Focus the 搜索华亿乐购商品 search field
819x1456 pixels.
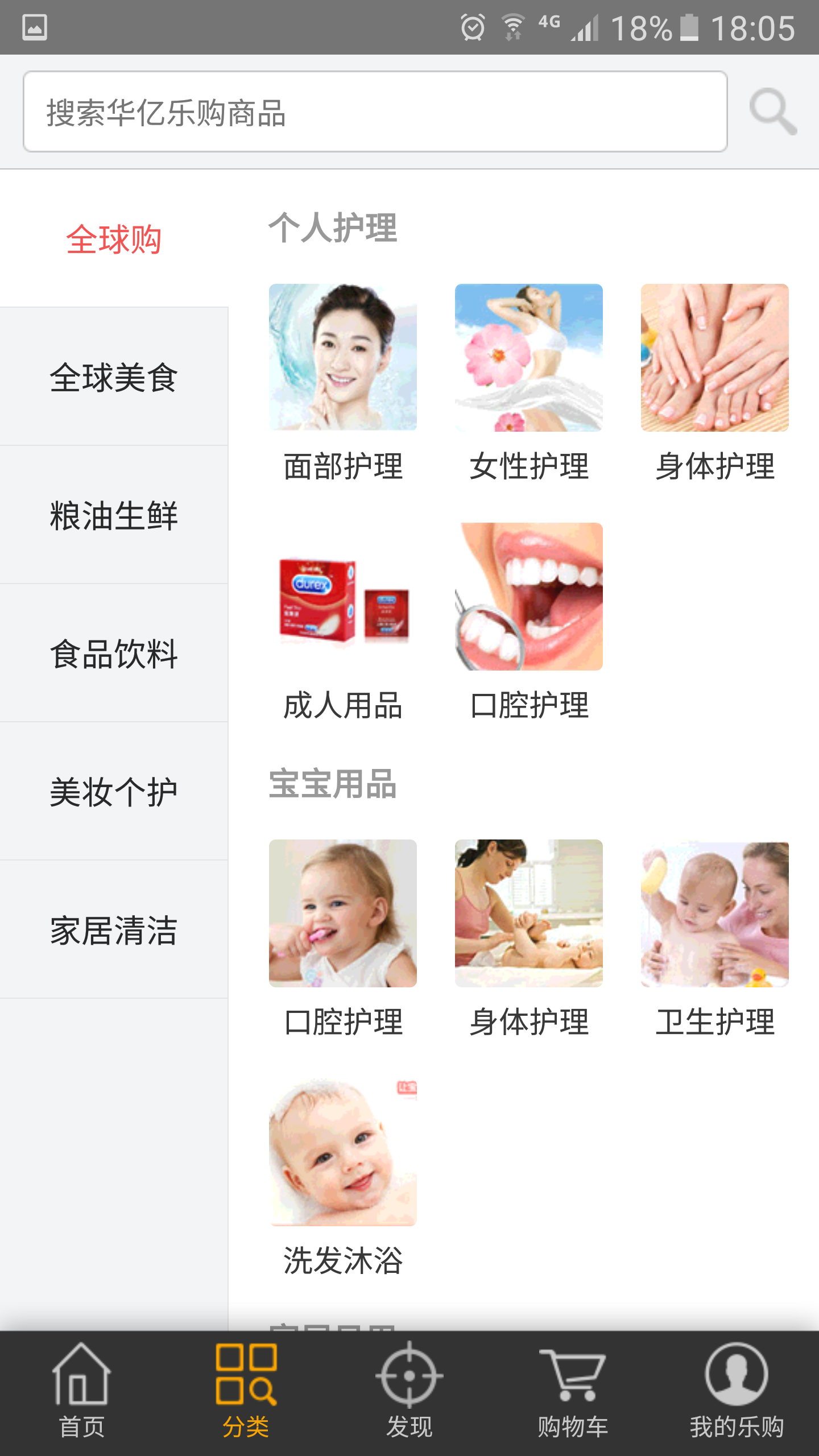click(x=375, y=111)
